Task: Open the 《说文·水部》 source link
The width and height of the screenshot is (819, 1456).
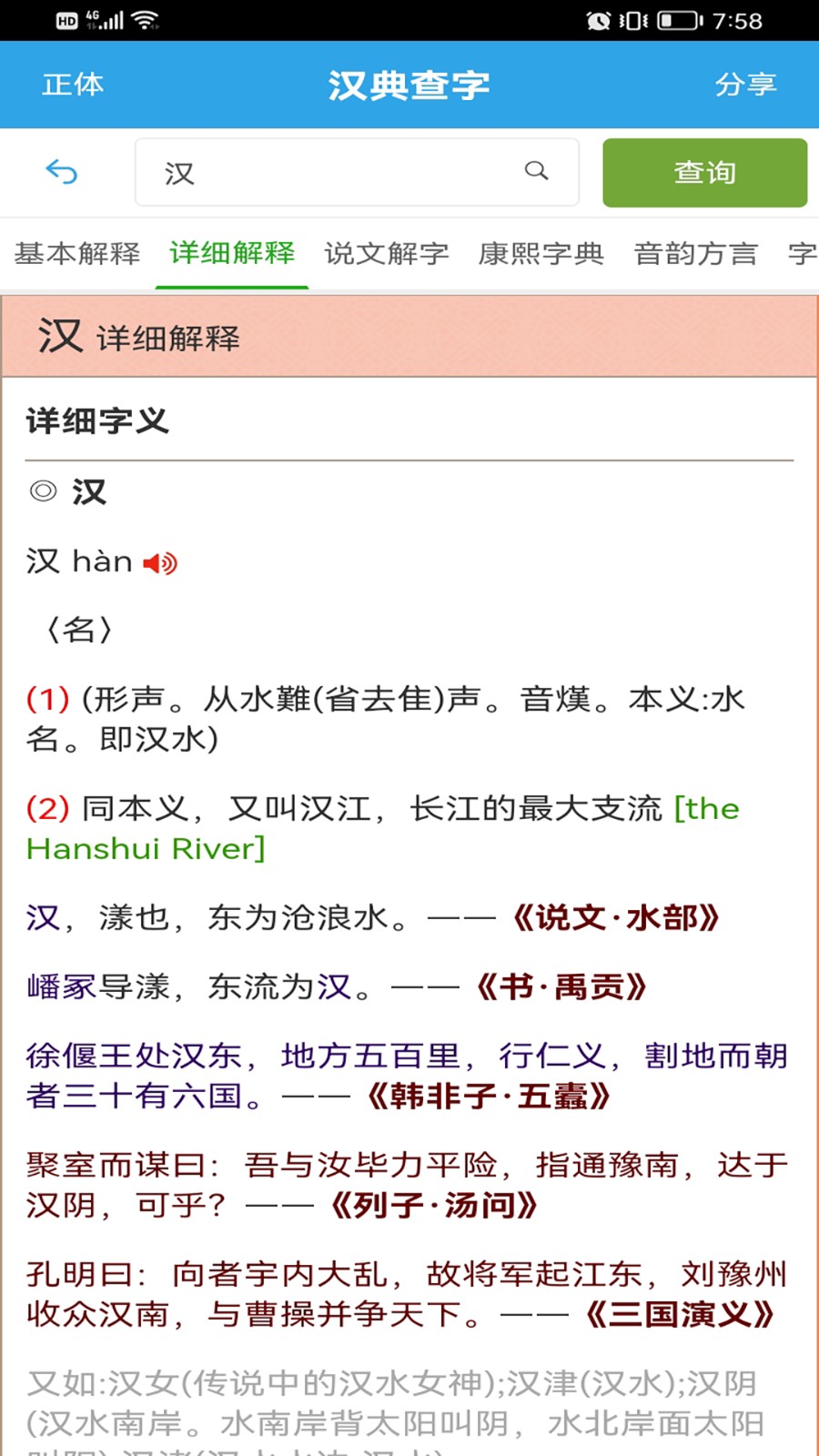Action: [616, 917]
